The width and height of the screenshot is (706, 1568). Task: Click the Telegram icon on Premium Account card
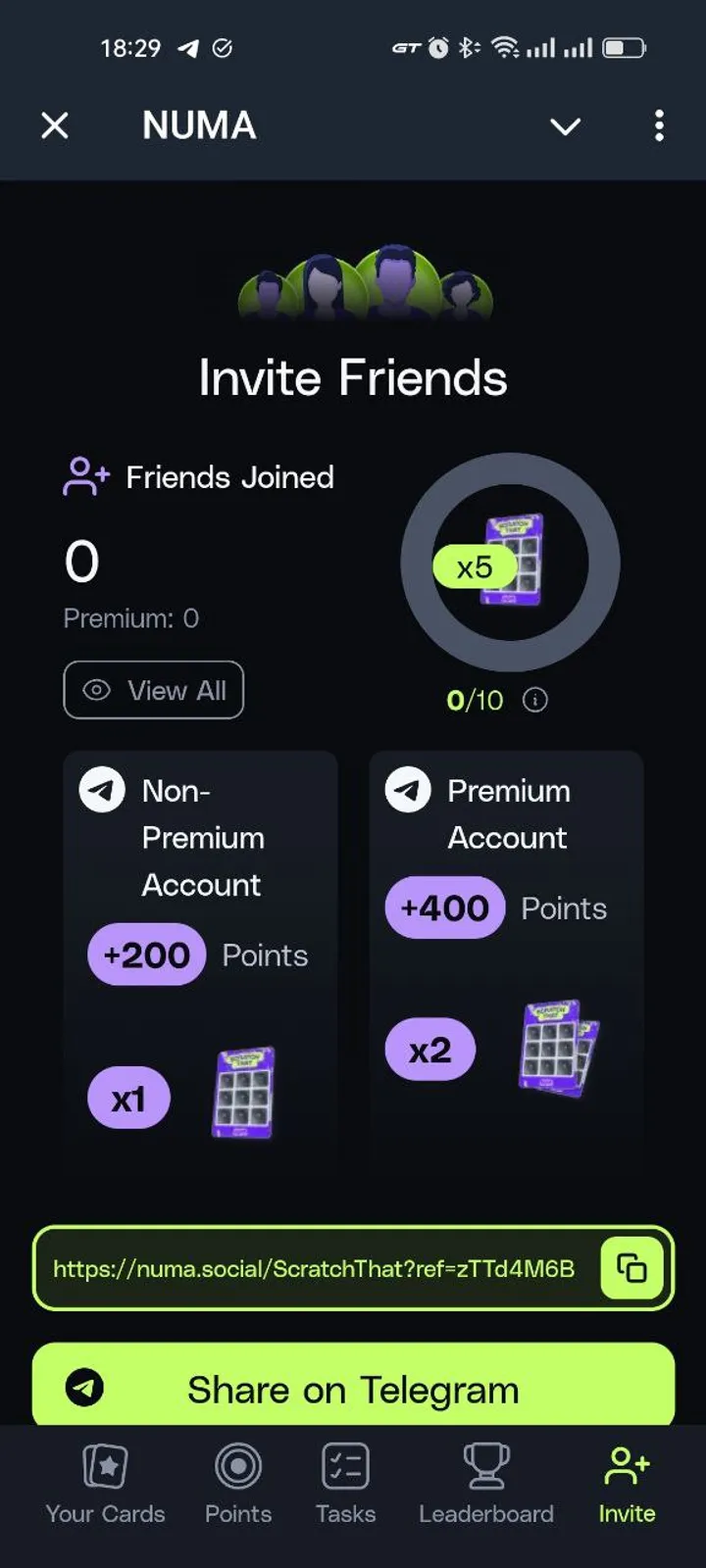tap(409, 790)
